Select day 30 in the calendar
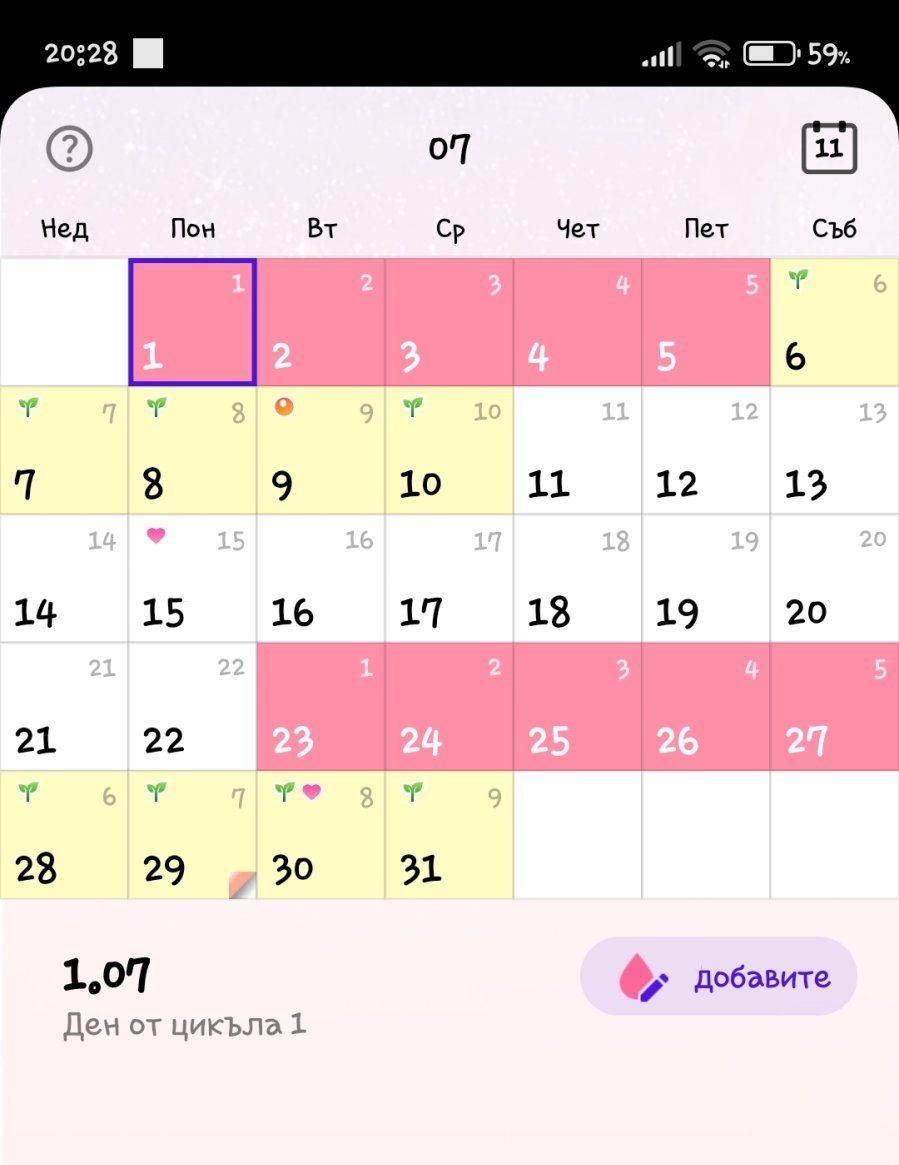The height and width of the screenshot is (1165, 899). tap(320, 835)
